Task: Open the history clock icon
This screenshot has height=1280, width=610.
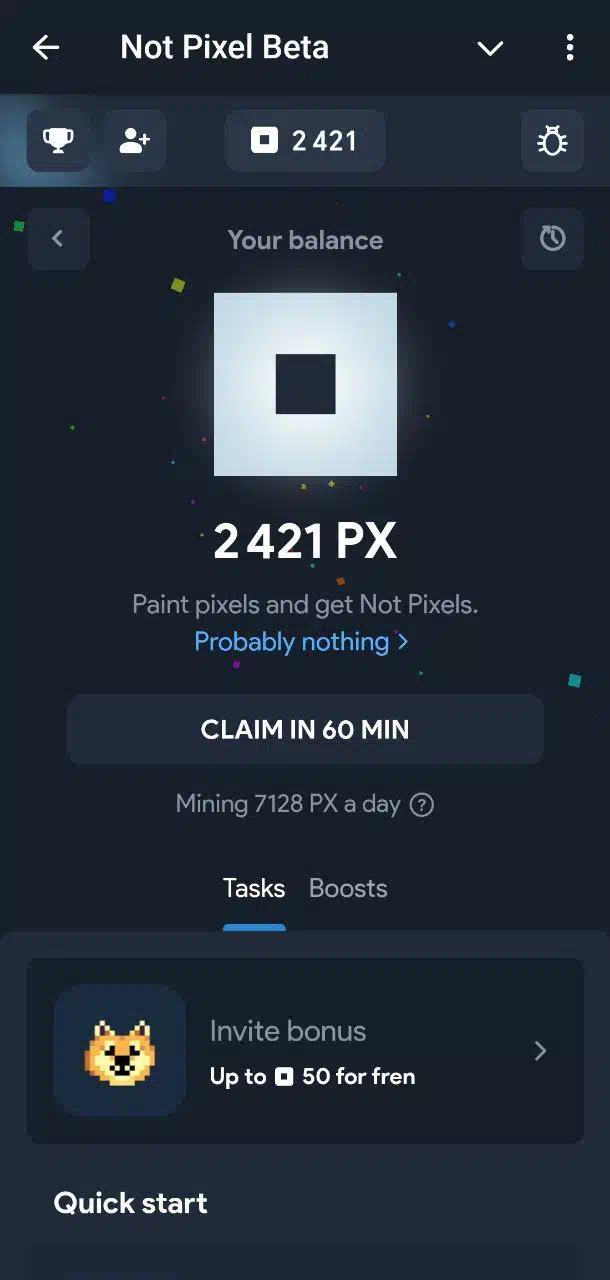Action: (552, 239)
